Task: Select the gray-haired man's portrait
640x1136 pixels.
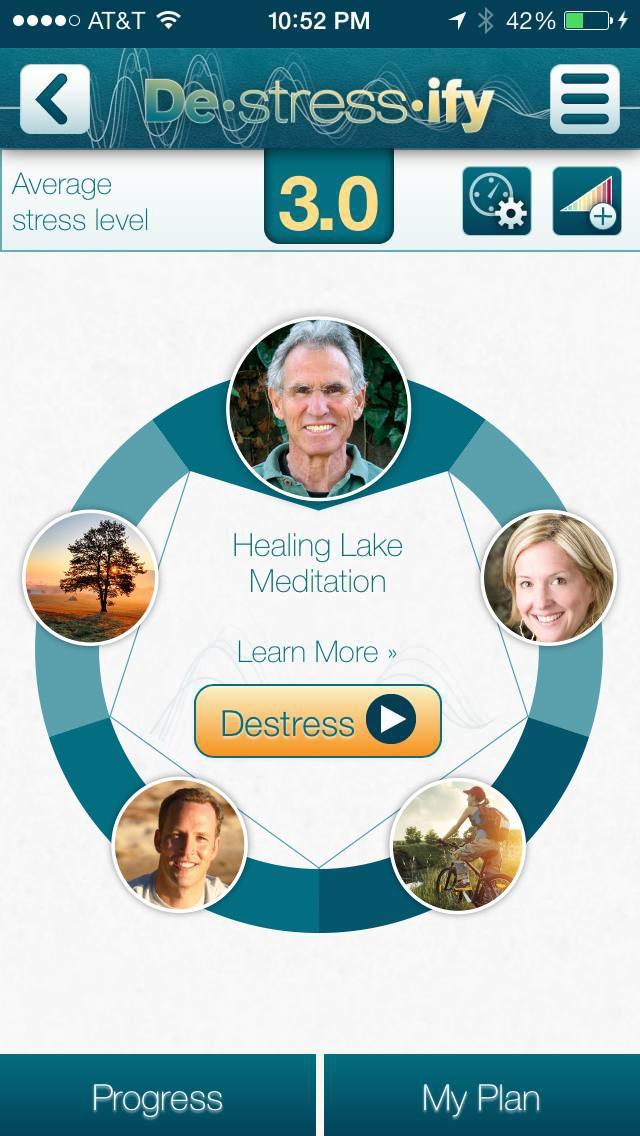Action: point(319,408)
